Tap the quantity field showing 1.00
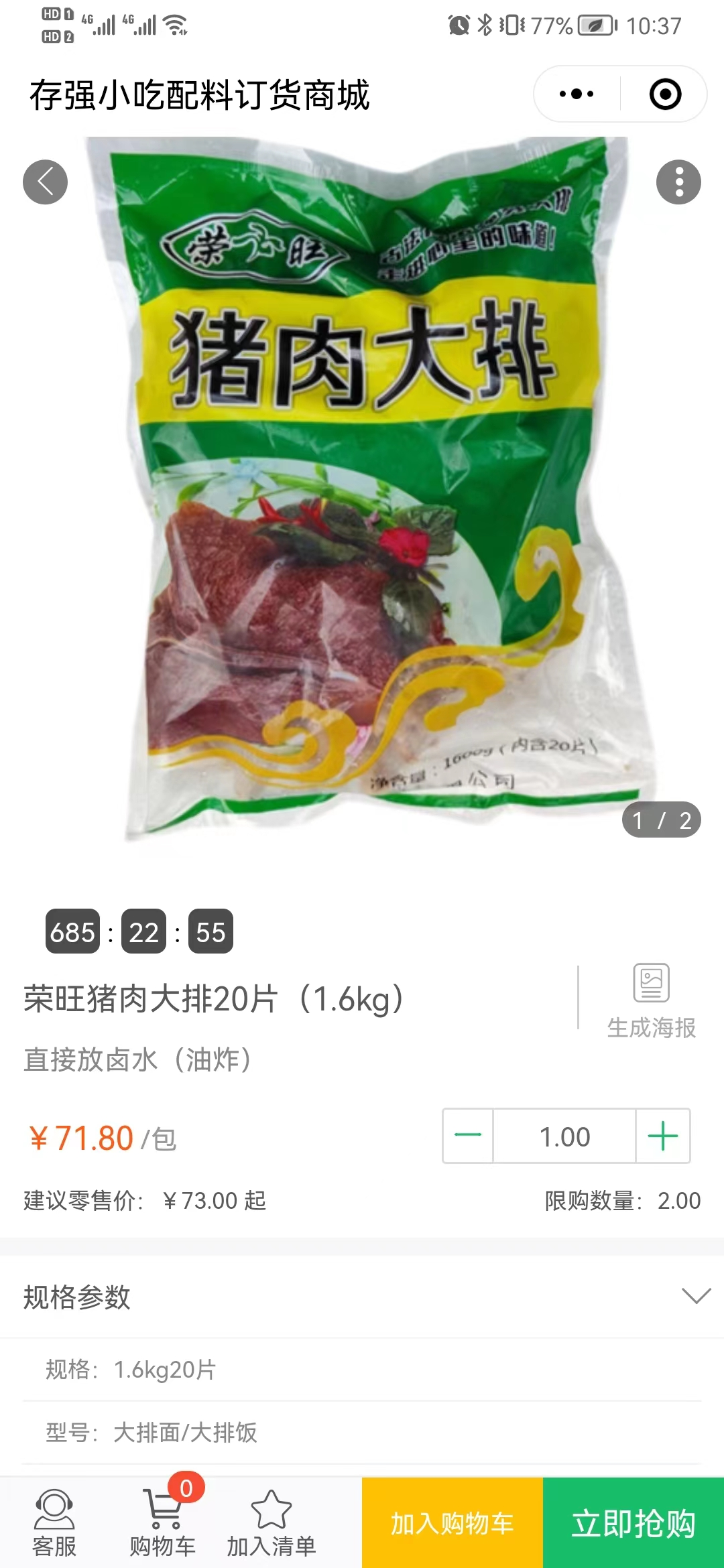This screenshot has height=1568, width=724. 564,1136
